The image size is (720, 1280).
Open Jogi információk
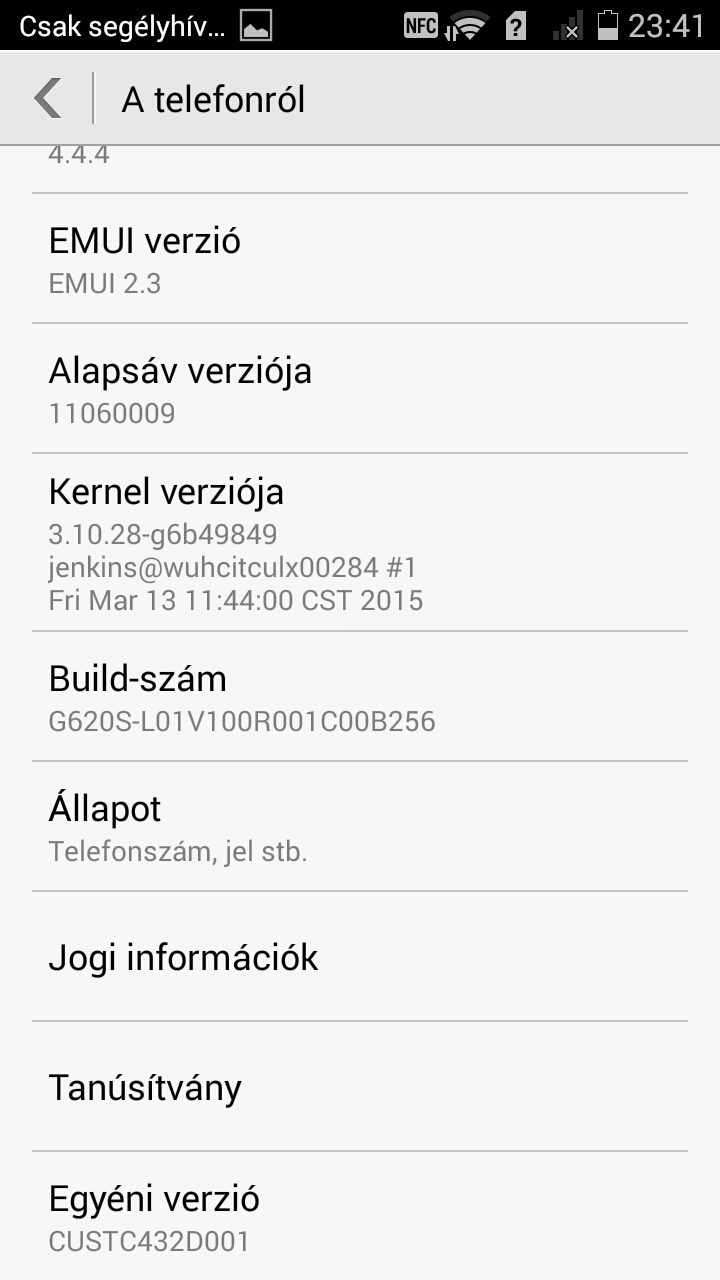click(x=360, y=957)
